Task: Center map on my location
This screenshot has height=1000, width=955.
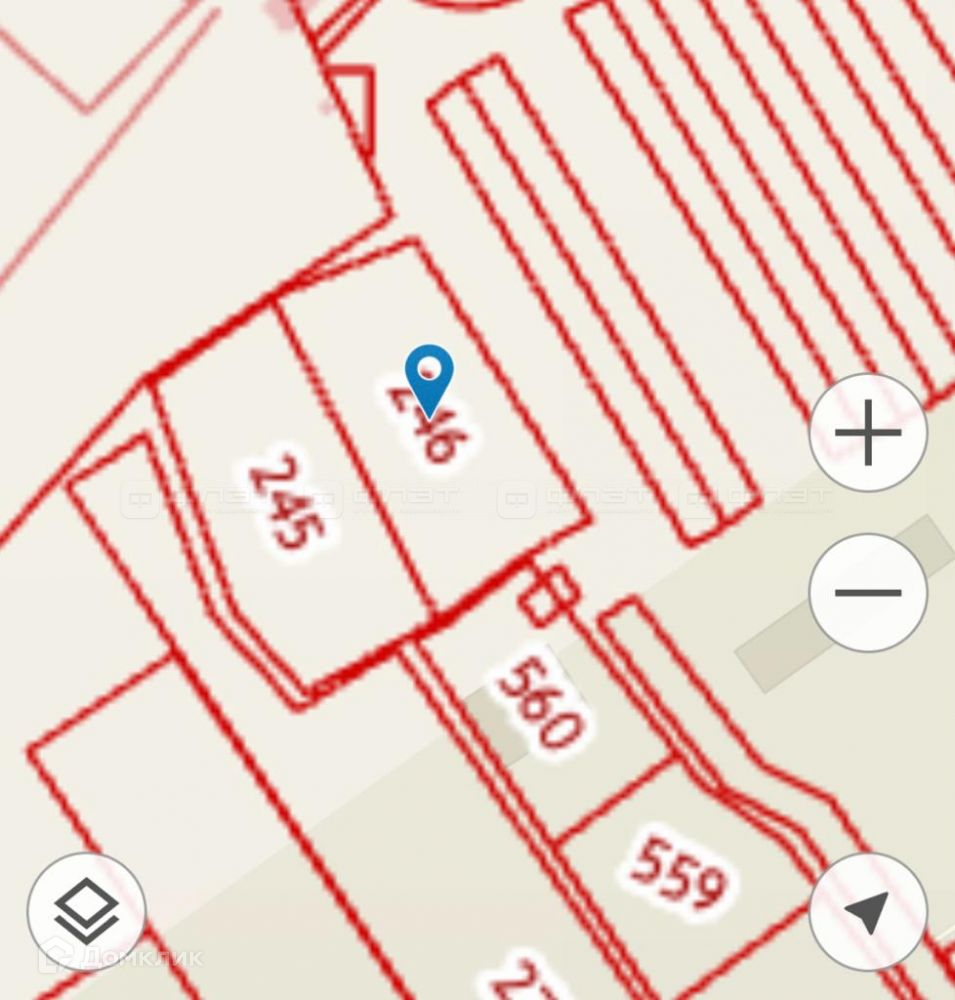Action: coord(867,911)
